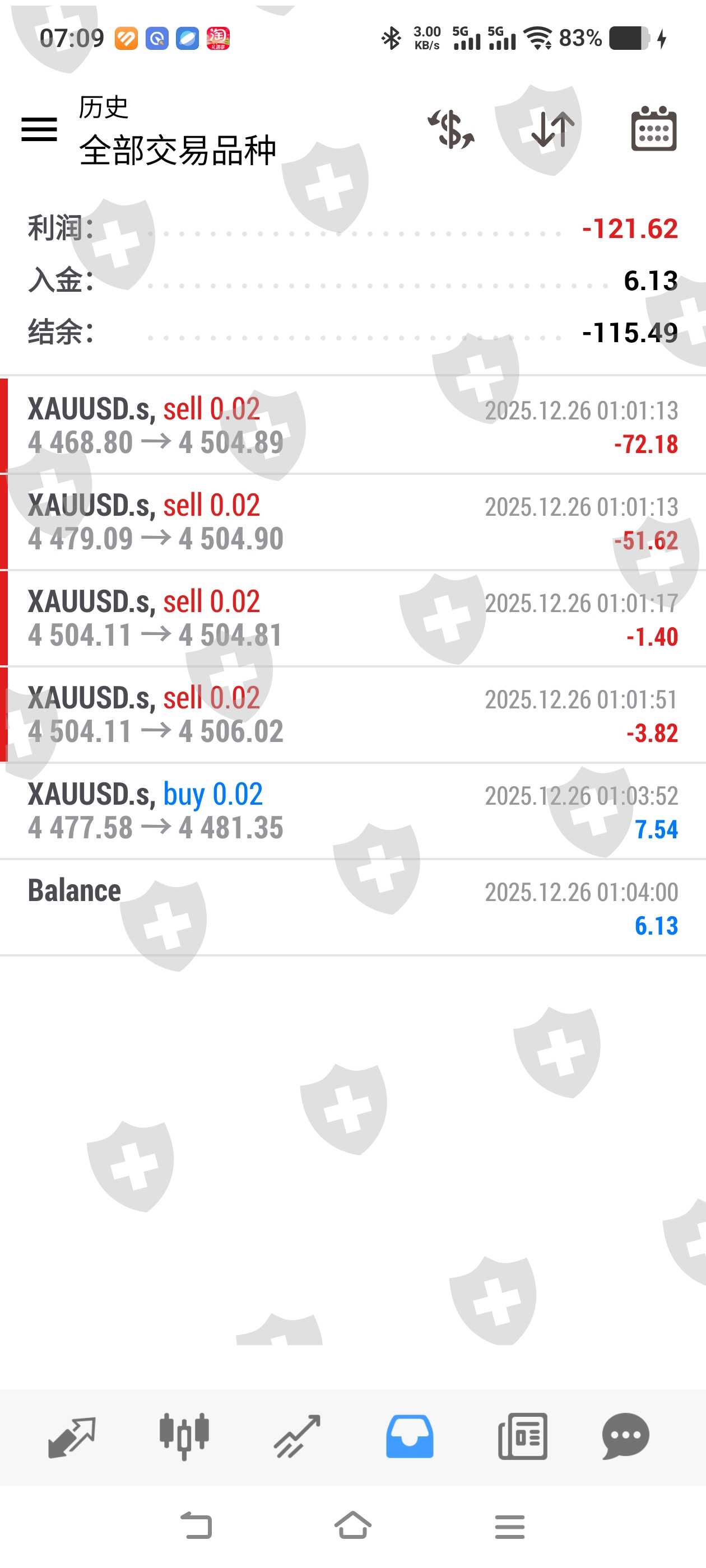Image resolution: width=706 pixels, height=1568 pixels.
Task: Select the History inbox tab
Action: [410, 1436]
